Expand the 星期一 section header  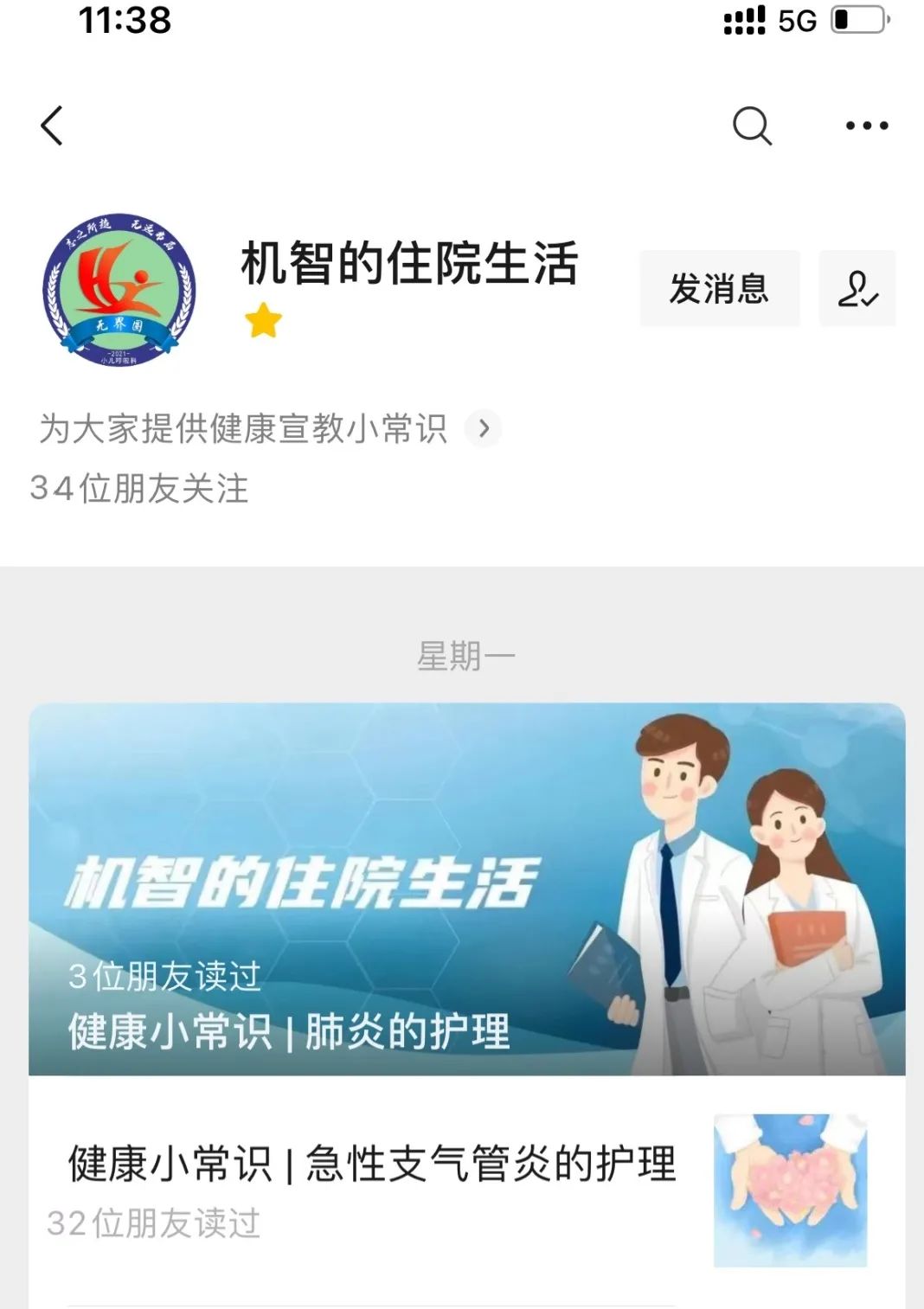(x=465, y=657)
